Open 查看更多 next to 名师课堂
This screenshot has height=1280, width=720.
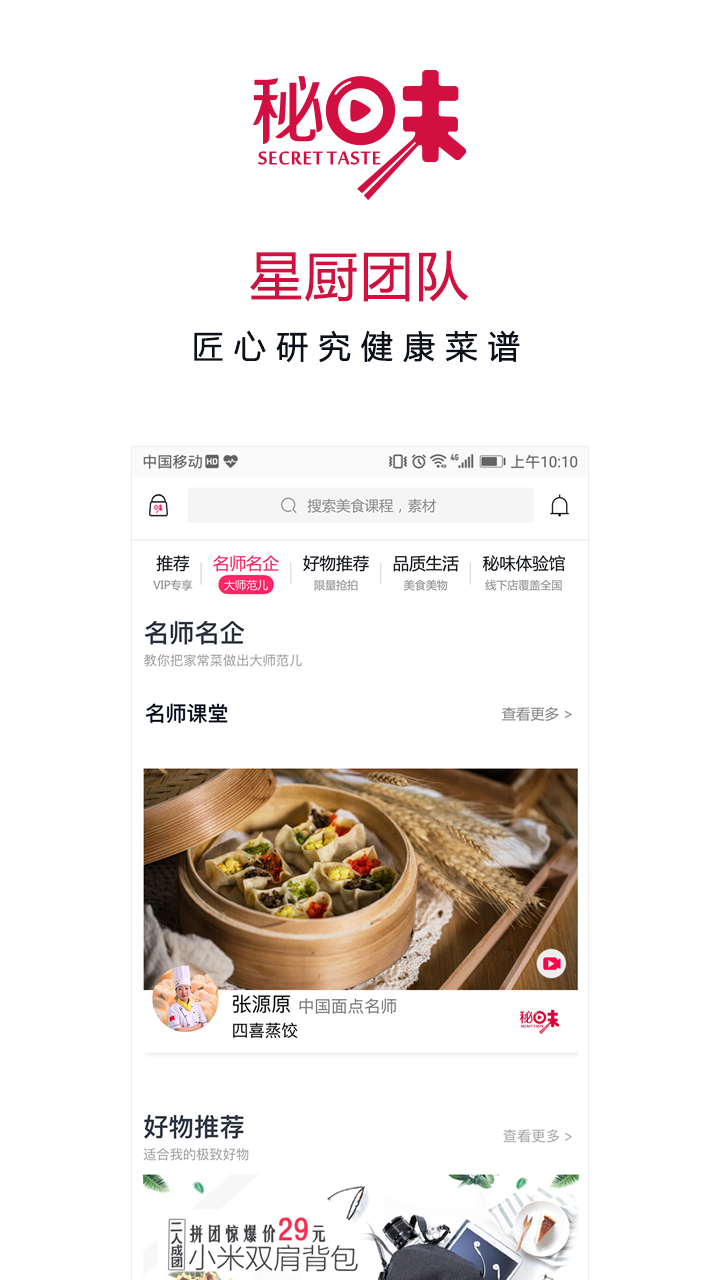532,714
